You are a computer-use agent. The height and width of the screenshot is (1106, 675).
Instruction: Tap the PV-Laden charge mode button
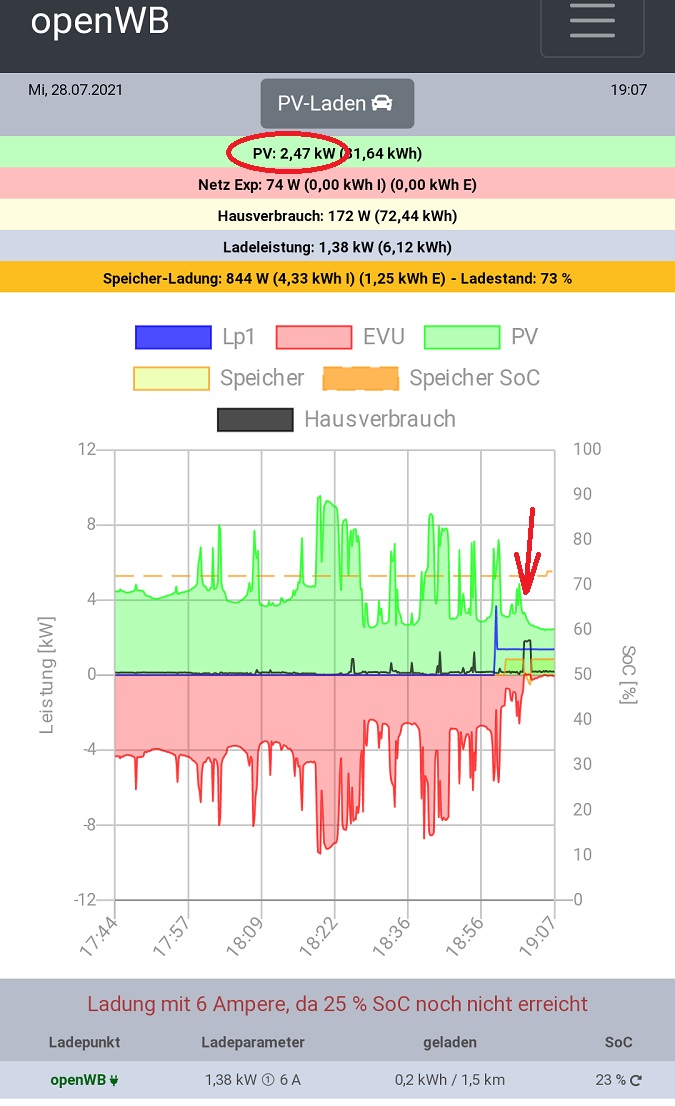(x=337, y=103)
